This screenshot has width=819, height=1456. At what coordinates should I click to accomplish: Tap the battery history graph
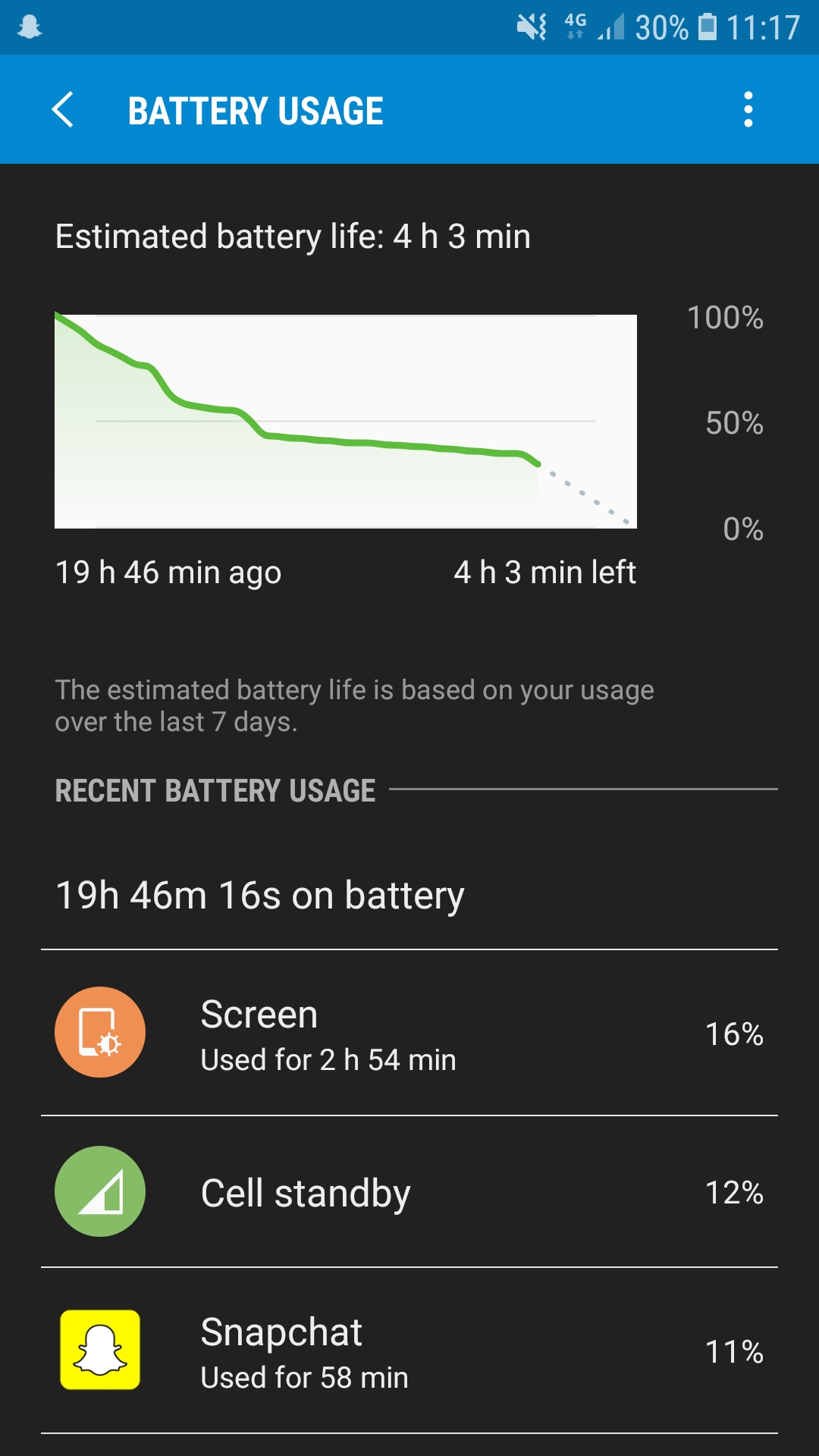[346, 421]
